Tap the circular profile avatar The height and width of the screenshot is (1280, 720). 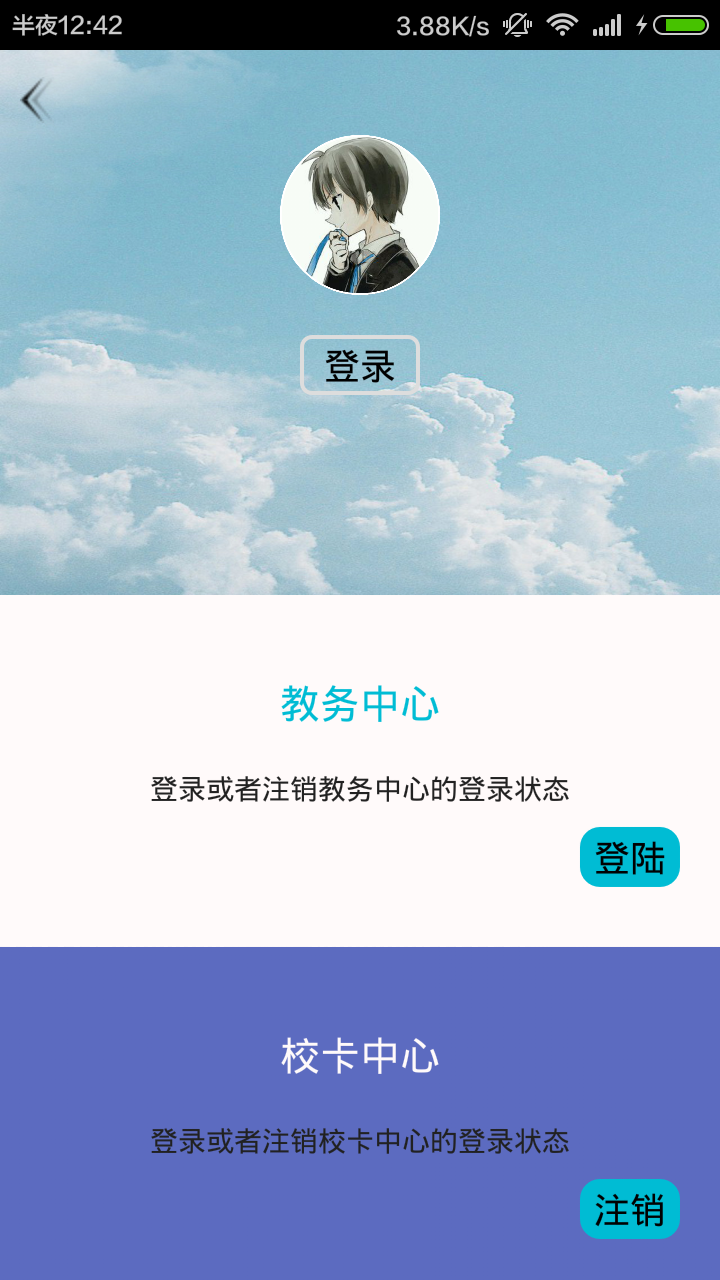(x=360, y=215)
